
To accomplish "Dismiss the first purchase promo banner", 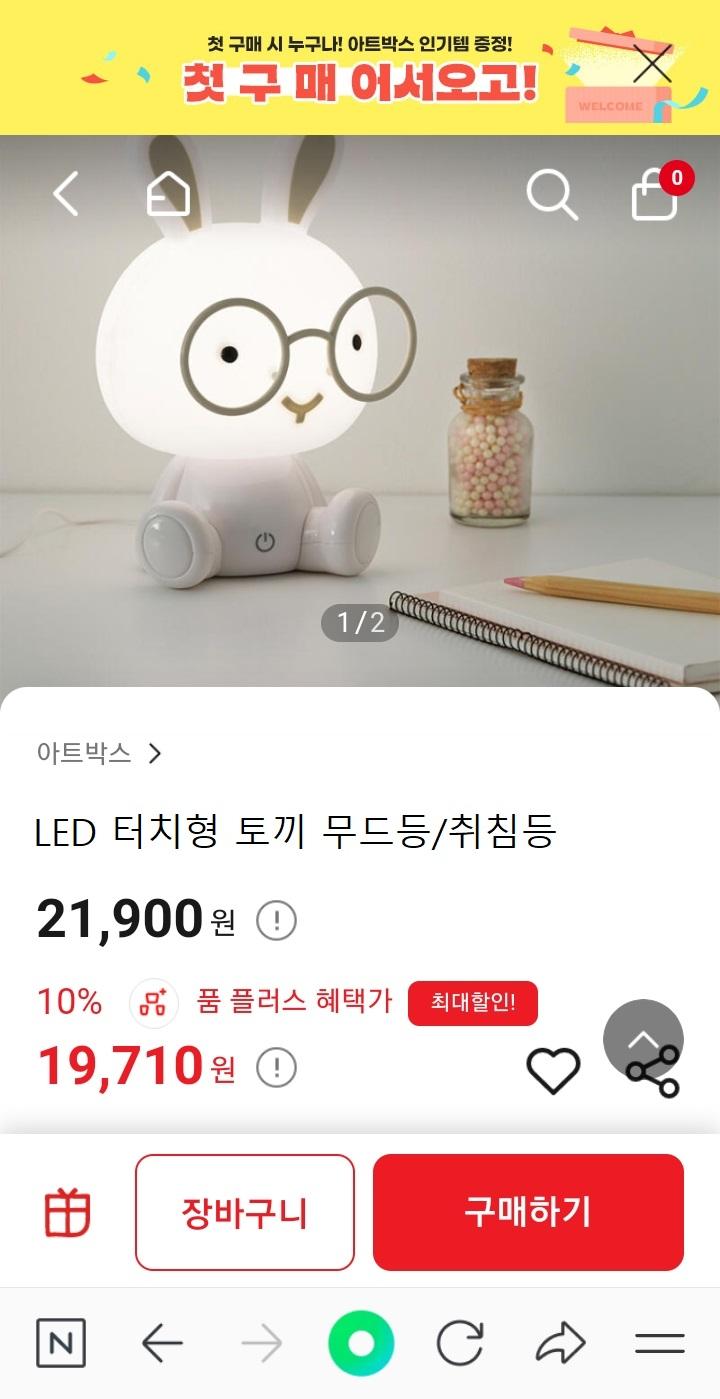I will [x=652, y=65].
